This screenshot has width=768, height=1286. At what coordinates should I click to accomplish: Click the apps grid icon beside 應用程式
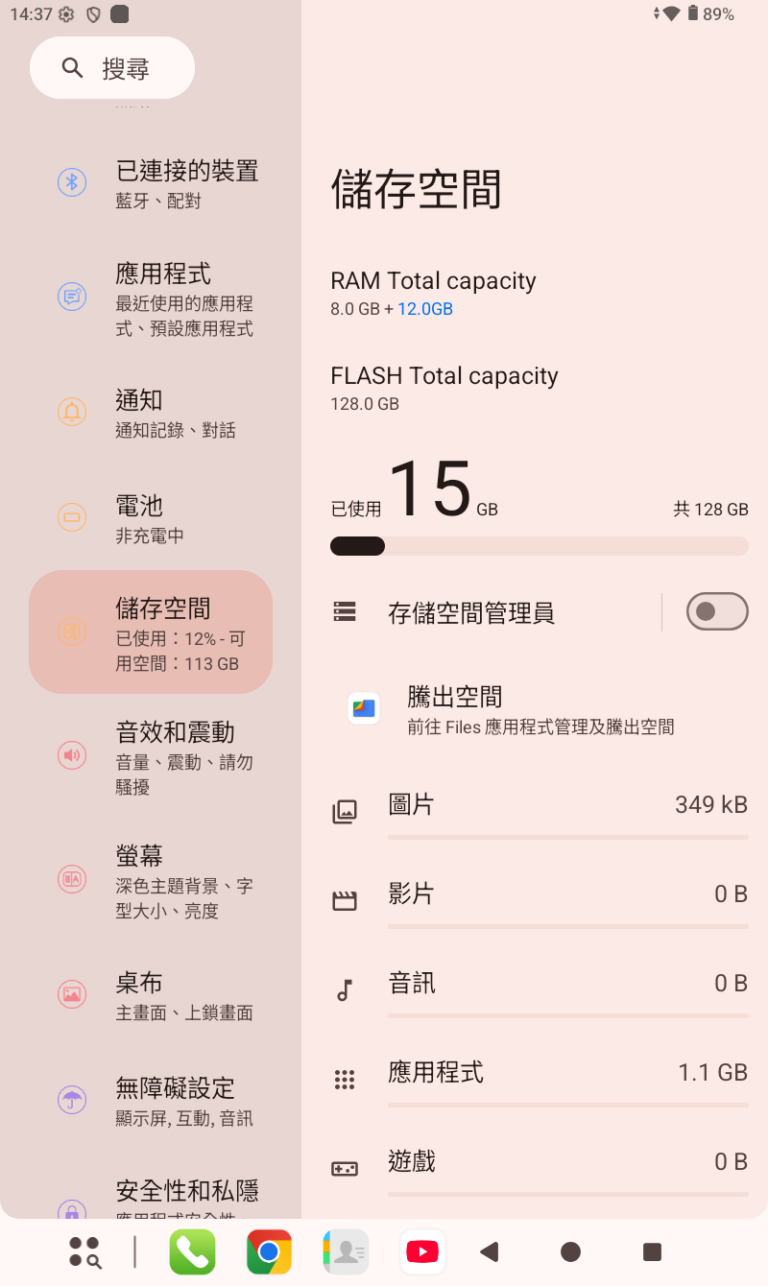[x=345, y=1079]
